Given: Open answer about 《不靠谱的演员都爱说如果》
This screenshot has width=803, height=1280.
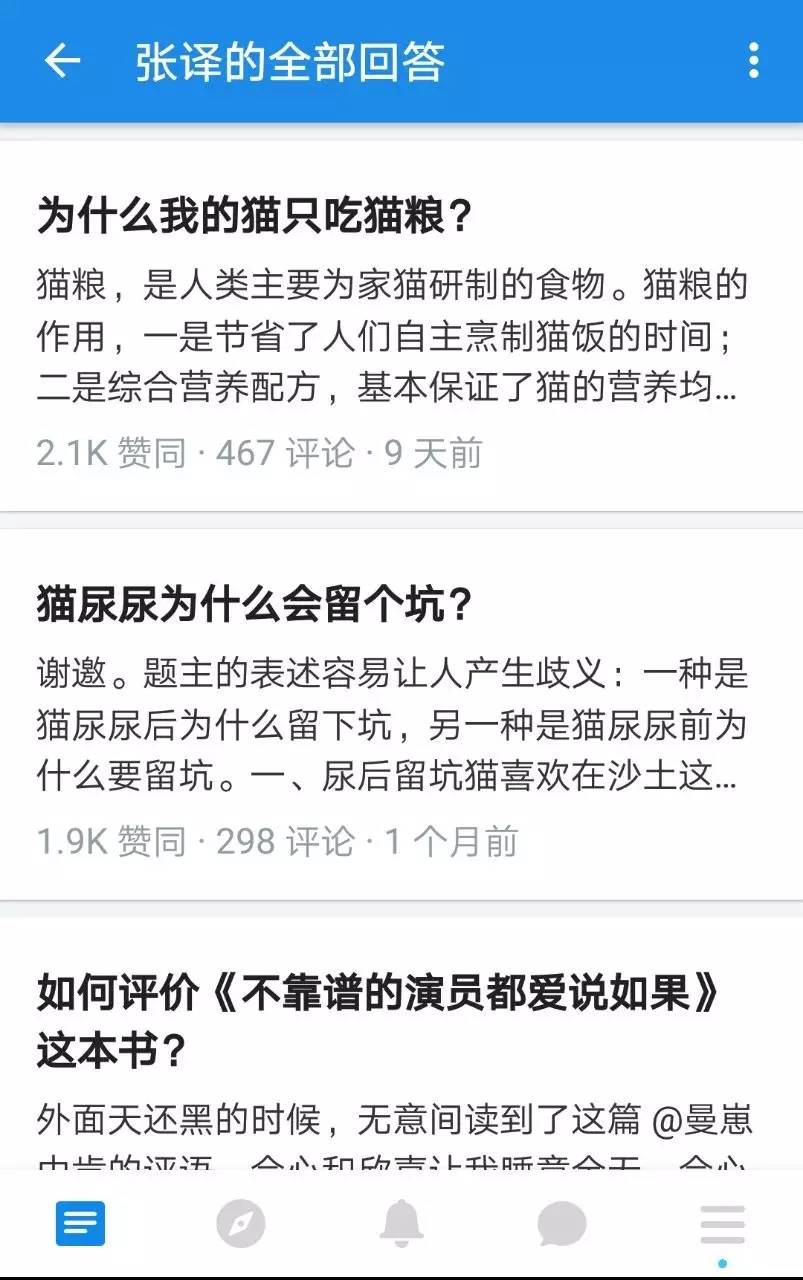Looking at the screenshot, I should coord(378,1020).
